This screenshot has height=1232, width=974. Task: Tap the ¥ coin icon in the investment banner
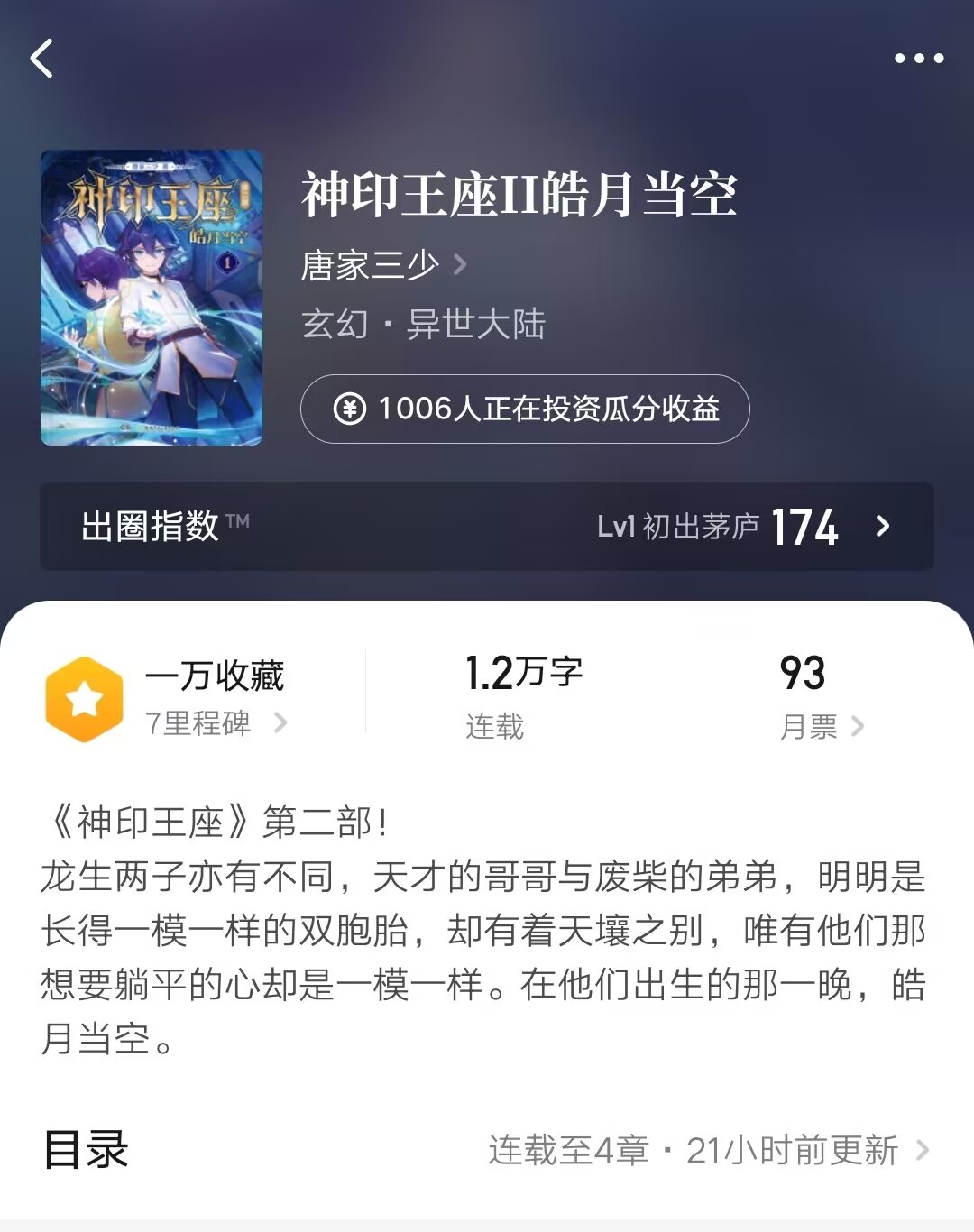352,409
